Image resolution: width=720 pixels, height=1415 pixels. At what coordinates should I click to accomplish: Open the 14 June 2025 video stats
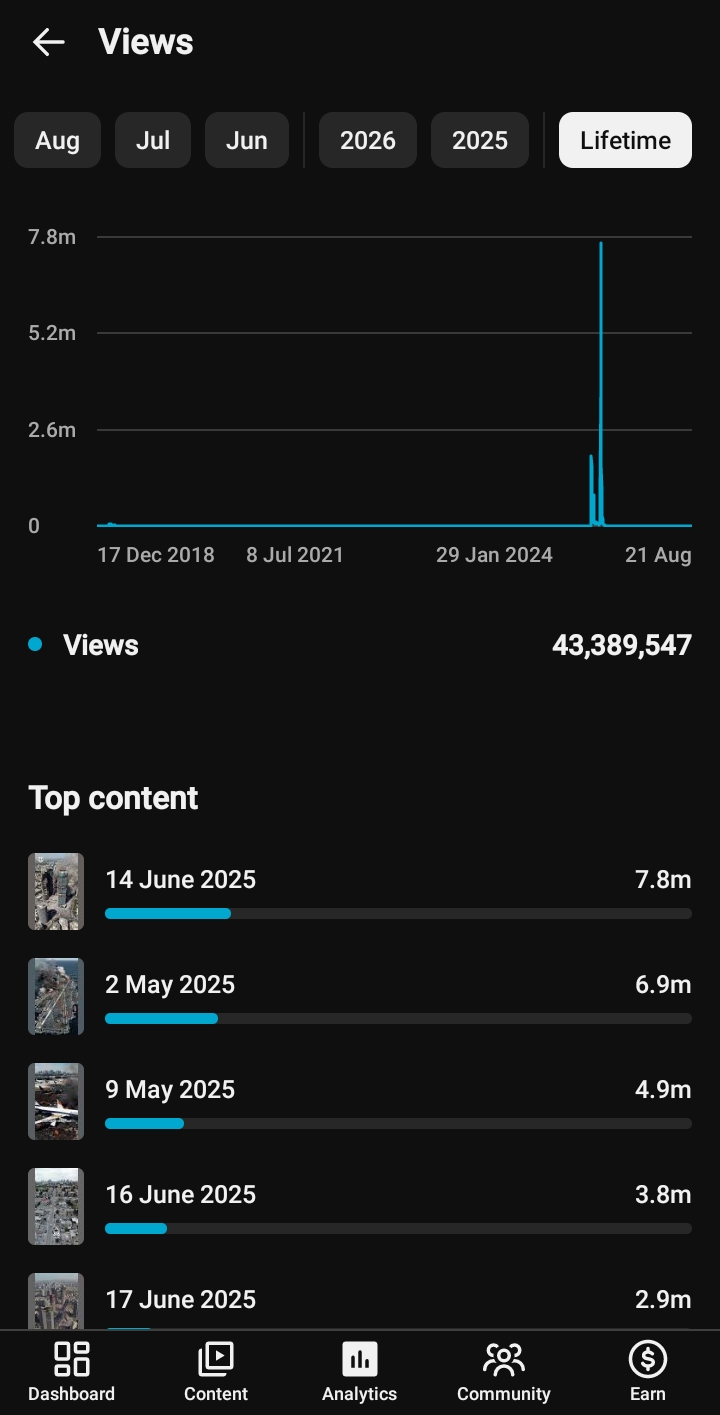pos(360,891)
